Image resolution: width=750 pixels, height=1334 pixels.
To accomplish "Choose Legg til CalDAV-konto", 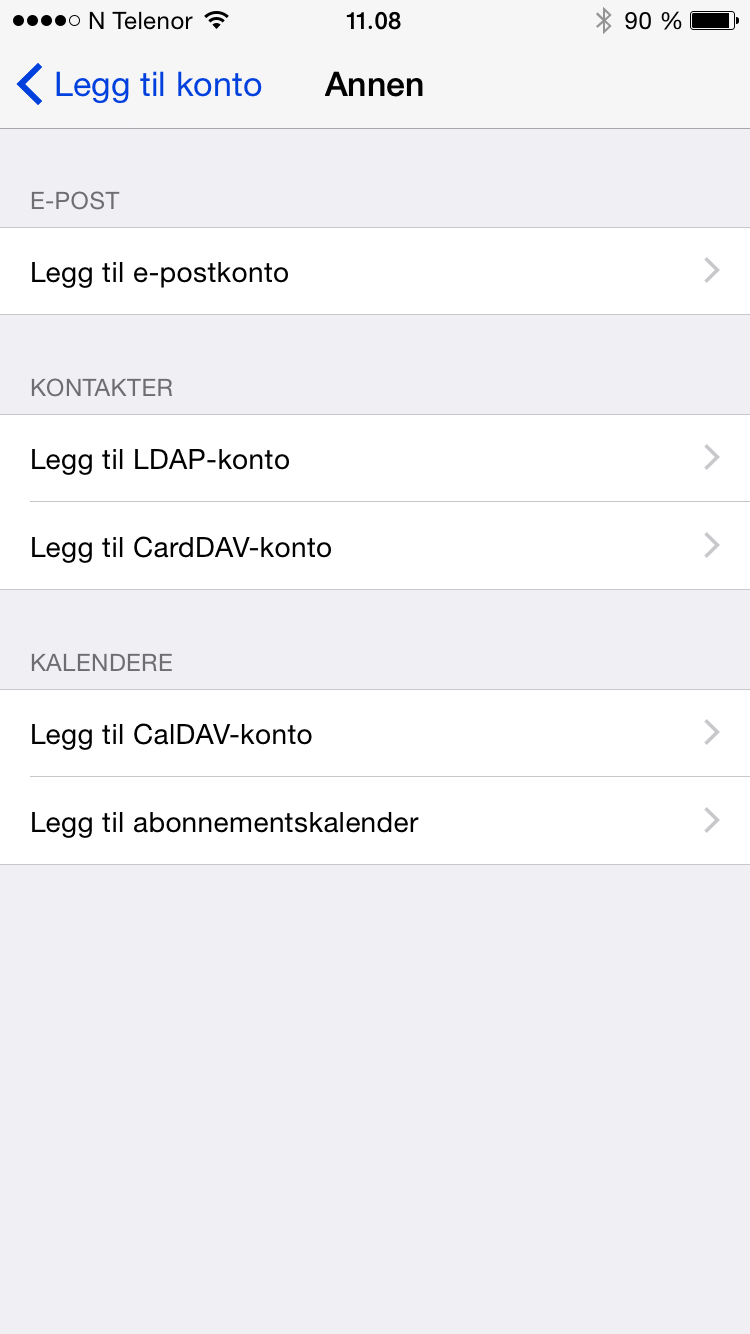I will 375,734.
